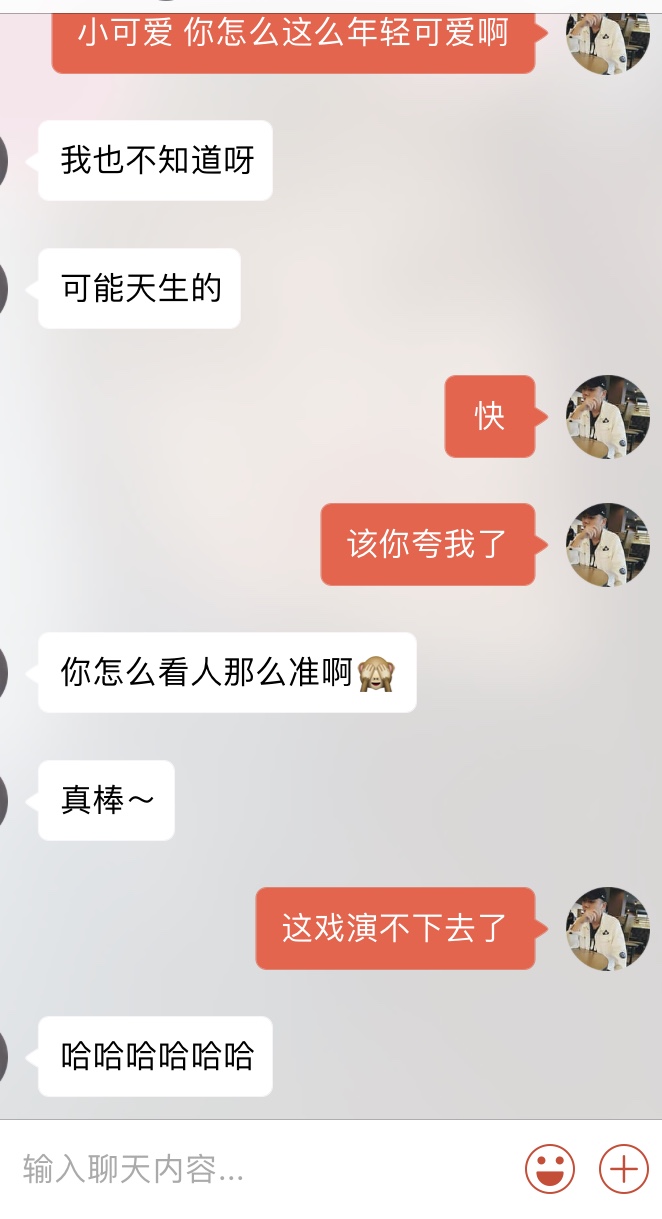Tap the avatar next to the '快' message
This screenshot has width=662, height=1219.
pyautogui.click(x=608, y=417)
